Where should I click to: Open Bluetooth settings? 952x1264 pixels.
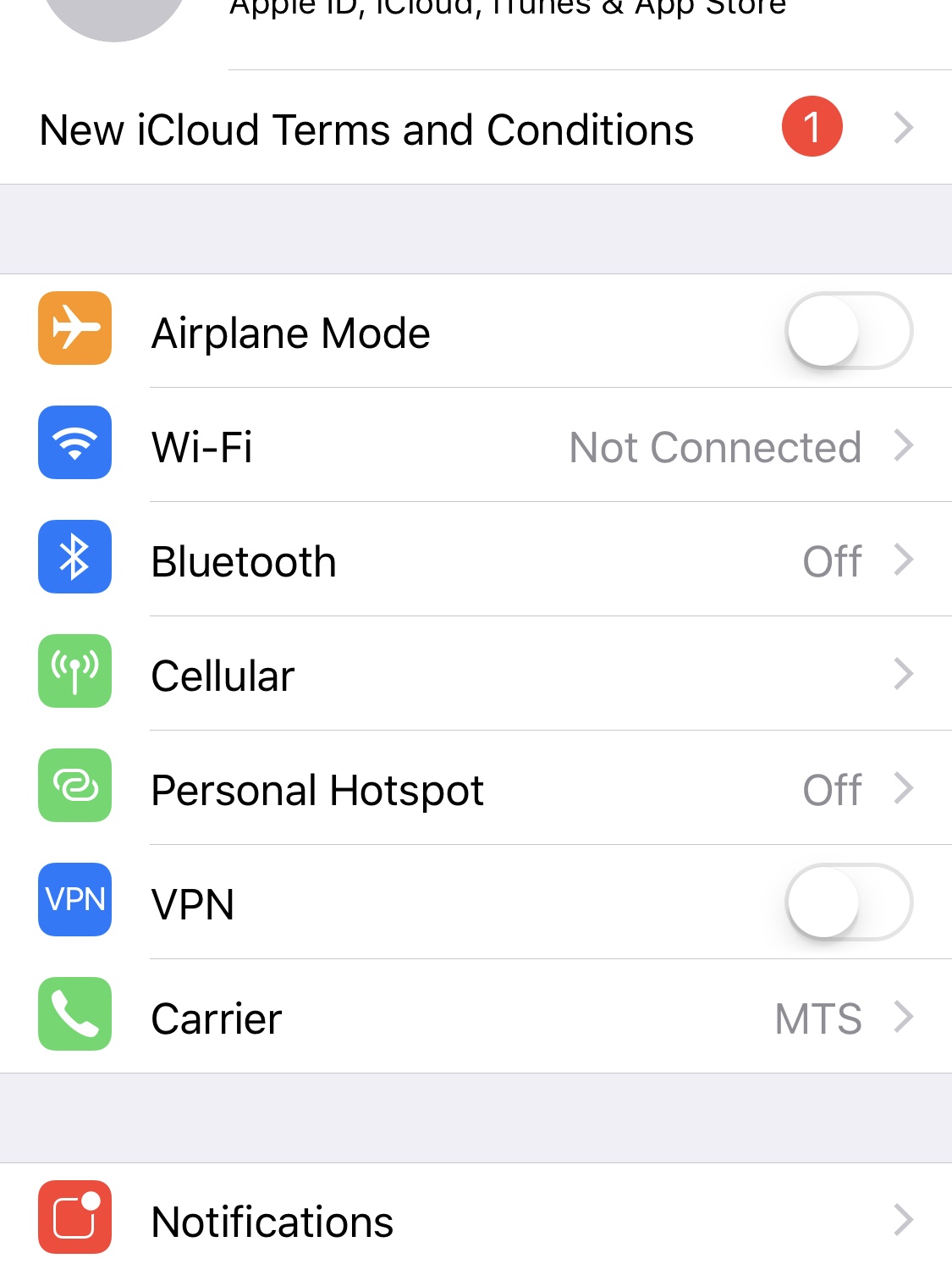476,559
